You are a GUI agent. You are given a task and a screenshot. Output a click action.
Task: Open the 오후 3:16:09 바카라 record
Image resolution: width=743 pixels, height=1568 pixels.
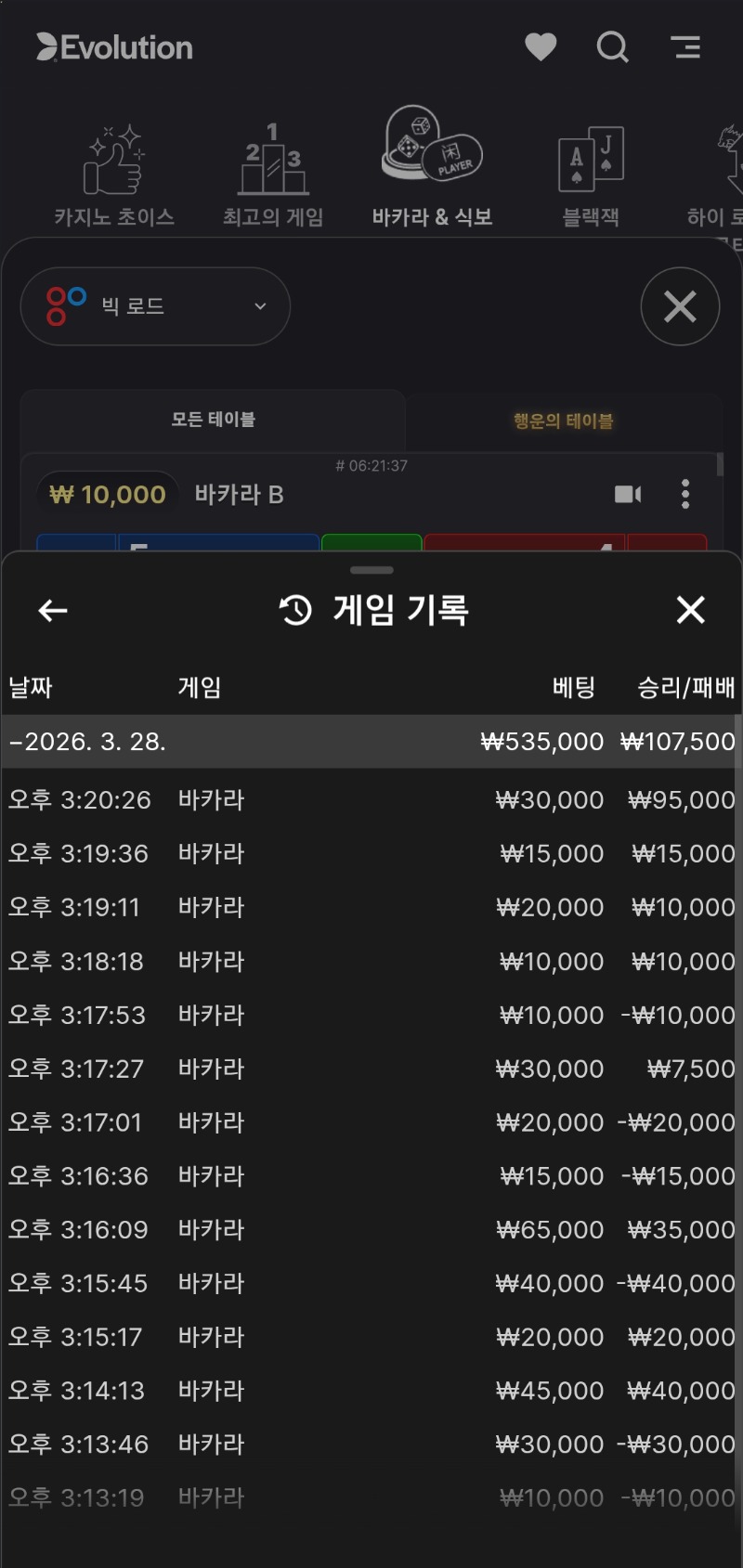[371, 1229]
